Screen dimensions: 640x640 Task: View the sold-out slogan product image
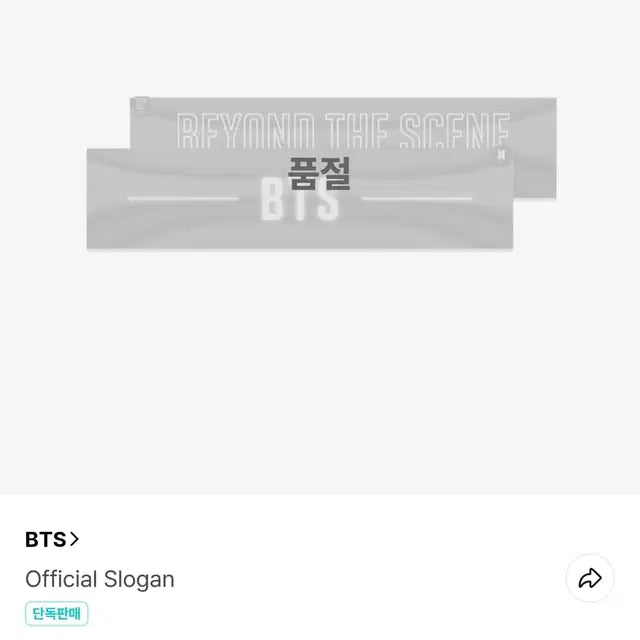pos(320,173)
